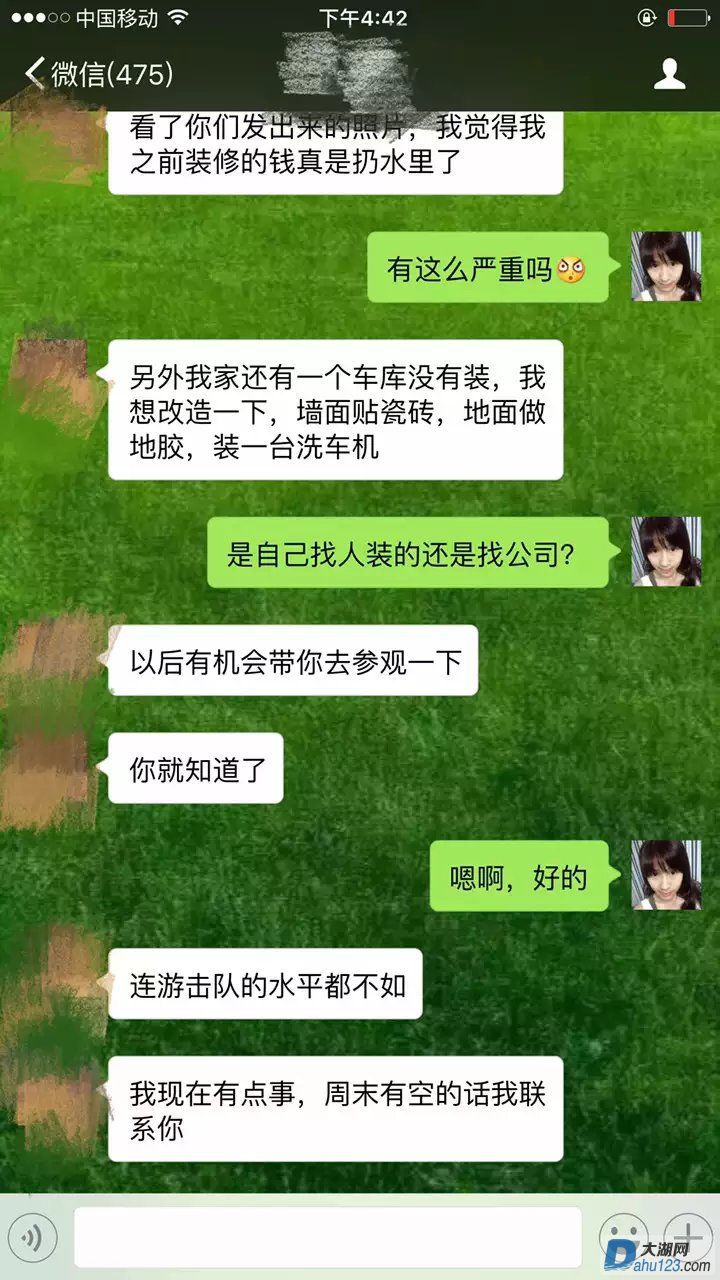Open the plus attachments menu

coord(688,1236)
